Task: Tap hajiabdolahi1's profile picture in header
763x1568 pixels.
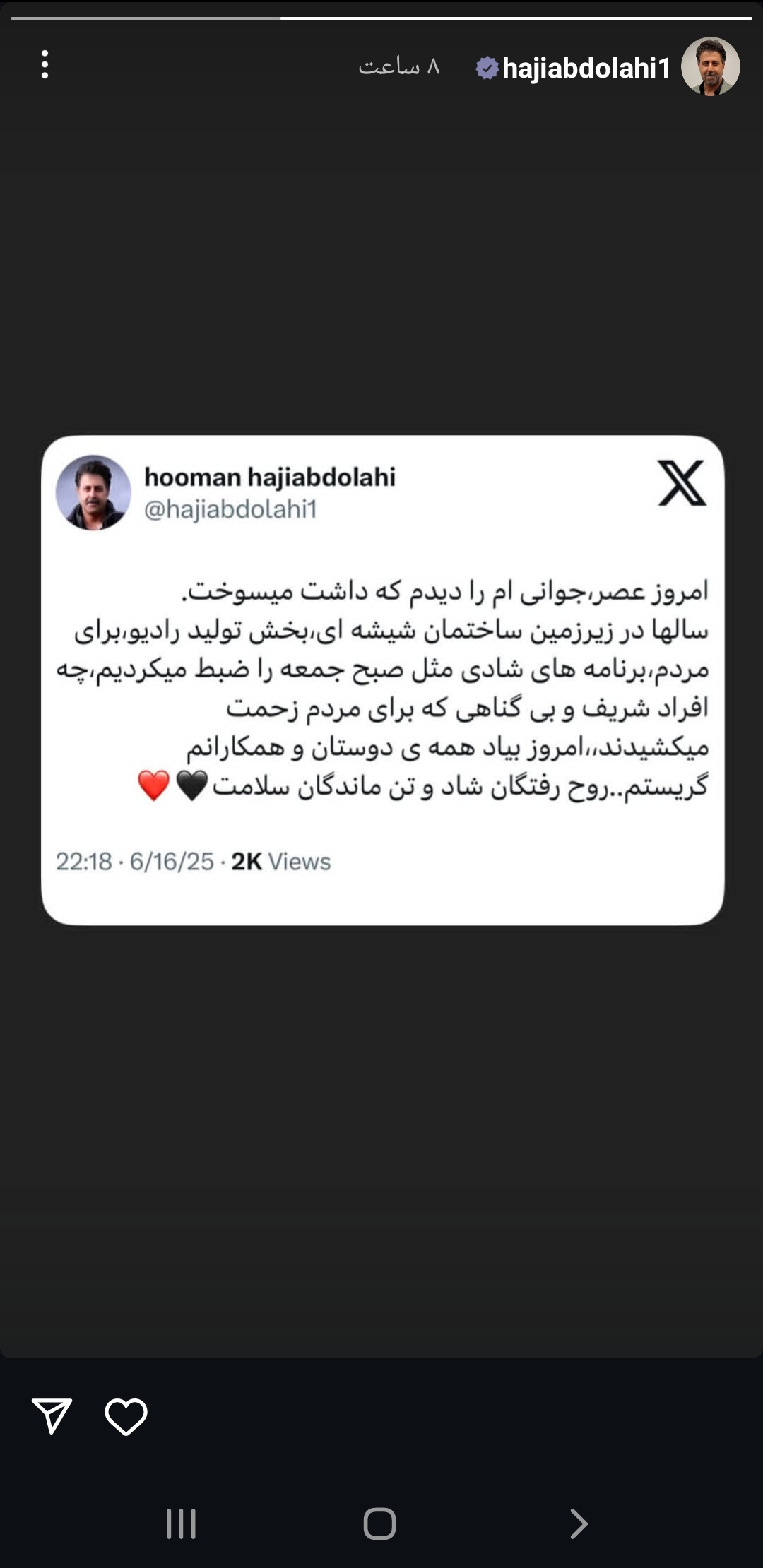Action: click(710, 66)
